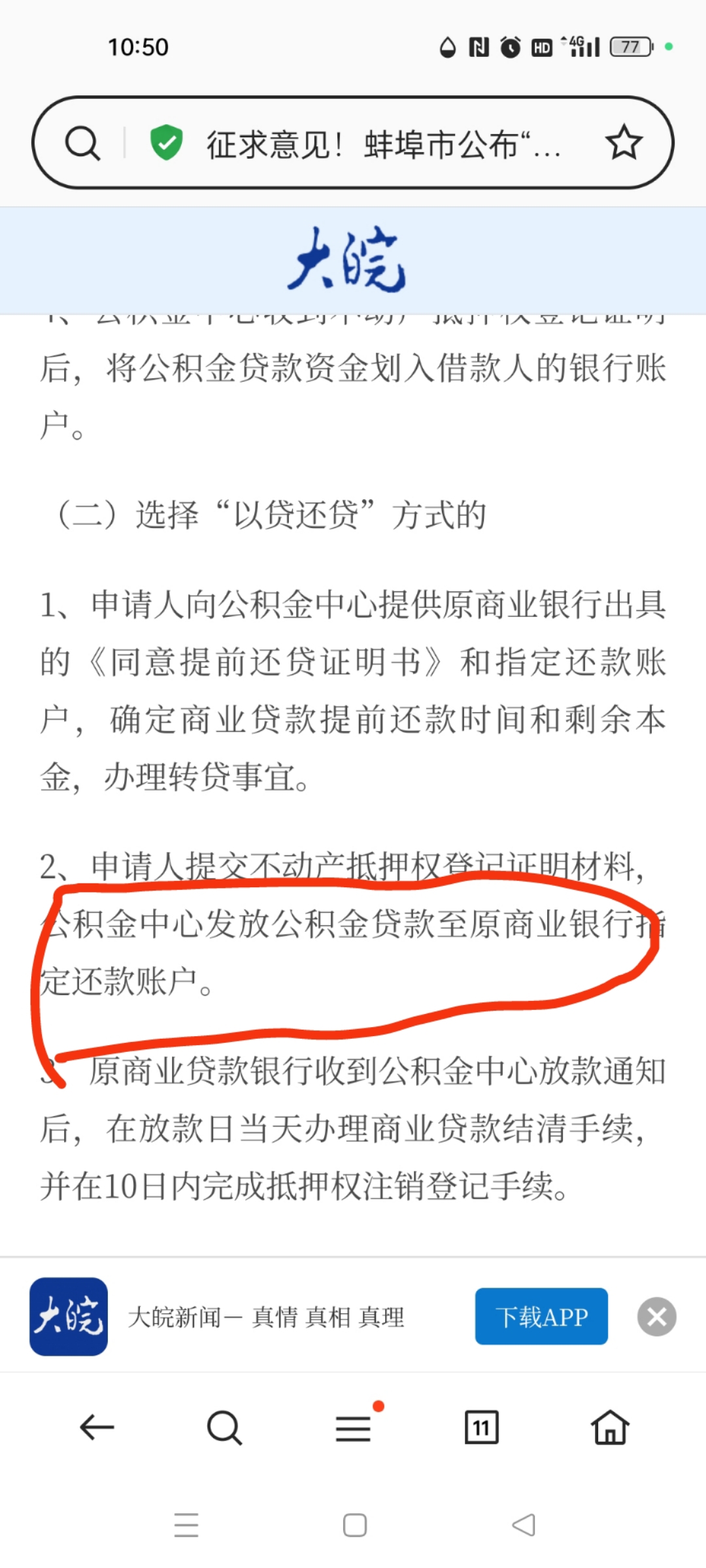This screenshot has width=706, height=1568.
Task: Open the address bar showing 征求意见 title
Action: 383,144
